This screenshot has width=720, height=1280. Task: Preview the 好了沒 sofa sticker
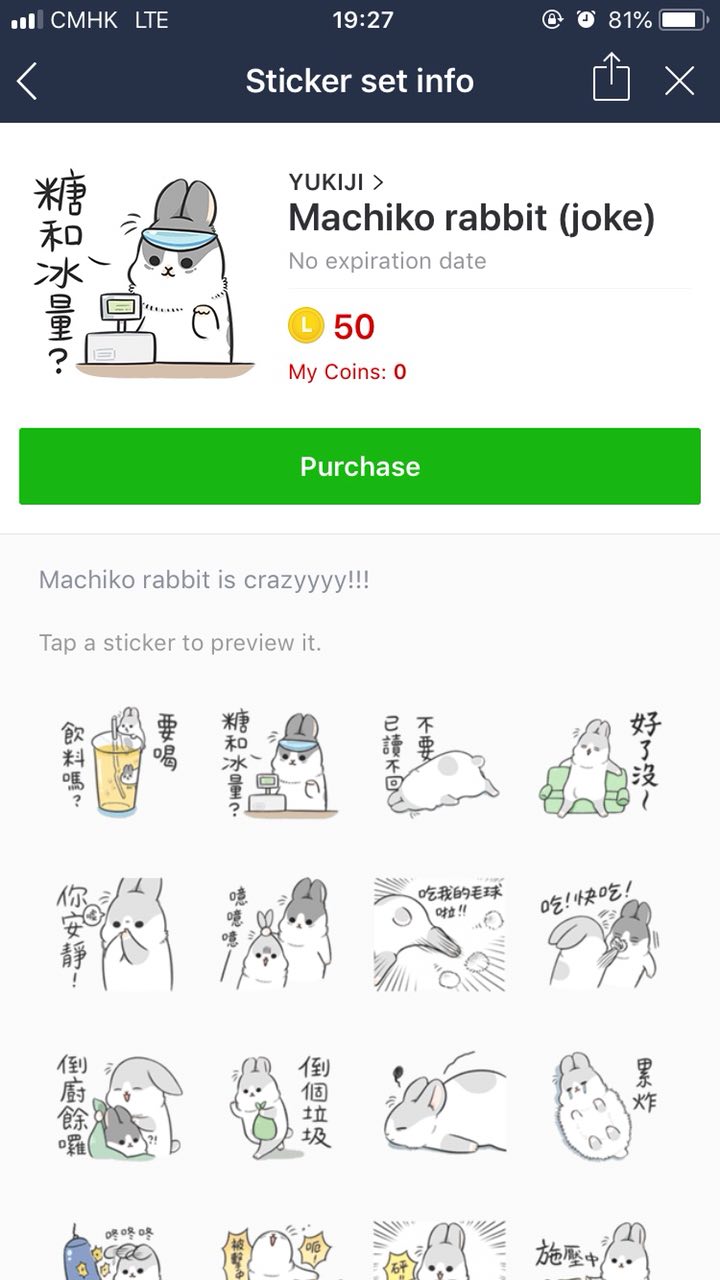pos(600,762)
